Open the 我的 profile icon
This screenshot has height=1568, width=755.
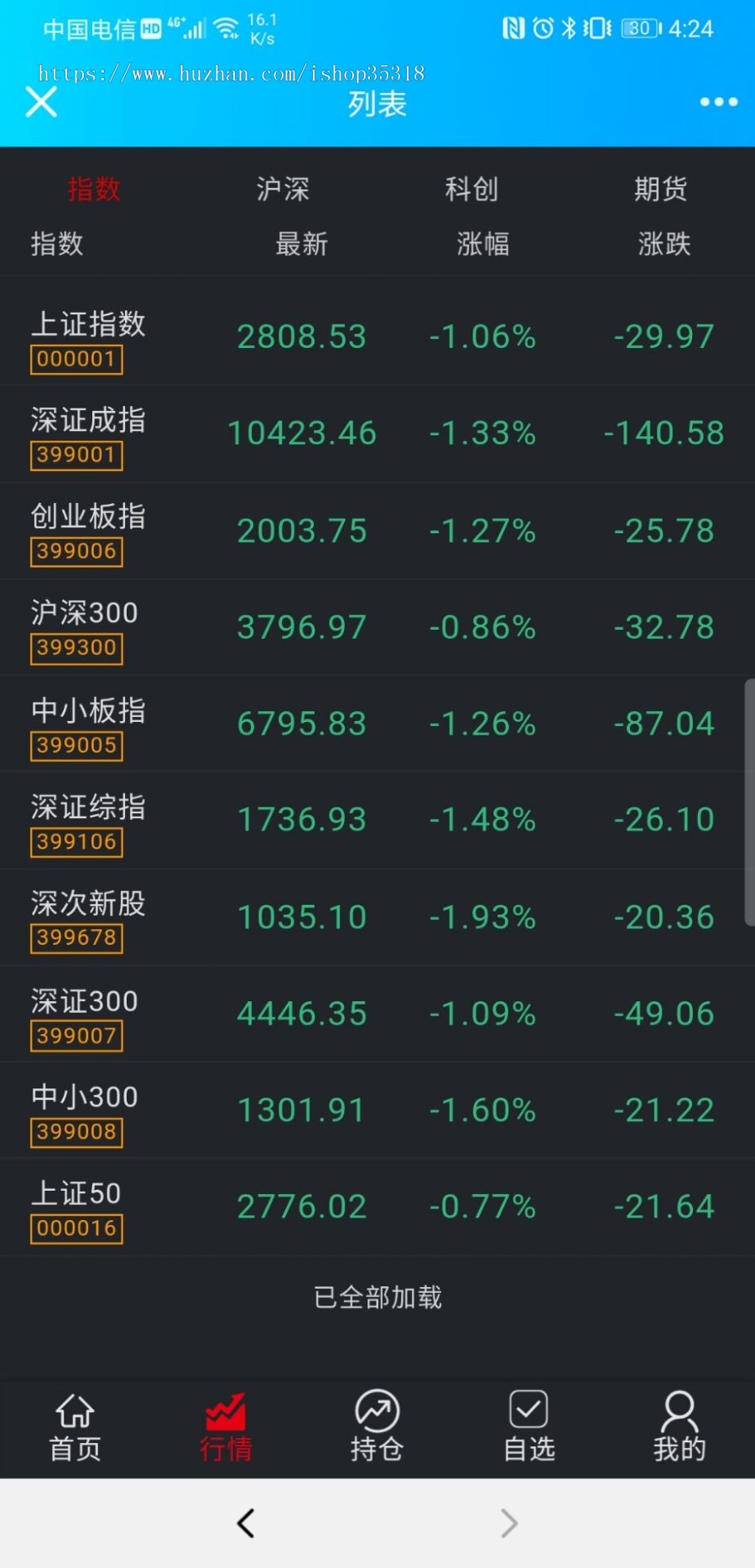(x=679, y=1425)
